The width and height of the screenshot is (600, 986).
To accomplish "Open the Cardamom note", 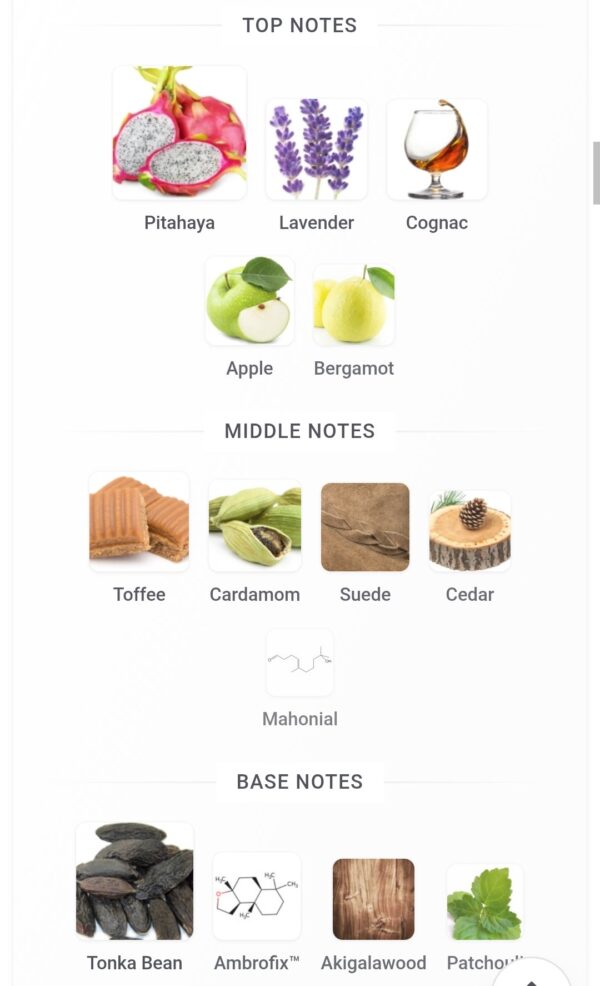I will pos(255,526).
